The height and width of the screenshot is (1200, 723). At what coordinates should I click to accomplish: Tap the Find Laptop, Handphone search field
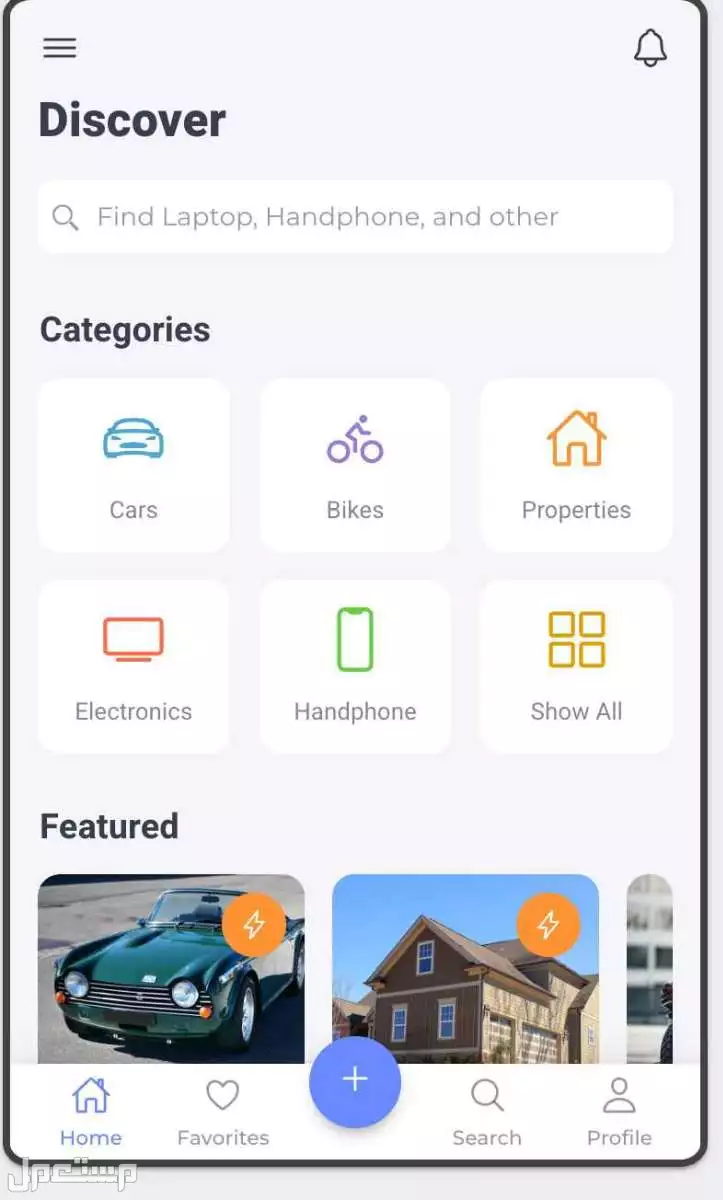(x=355, y=217)
